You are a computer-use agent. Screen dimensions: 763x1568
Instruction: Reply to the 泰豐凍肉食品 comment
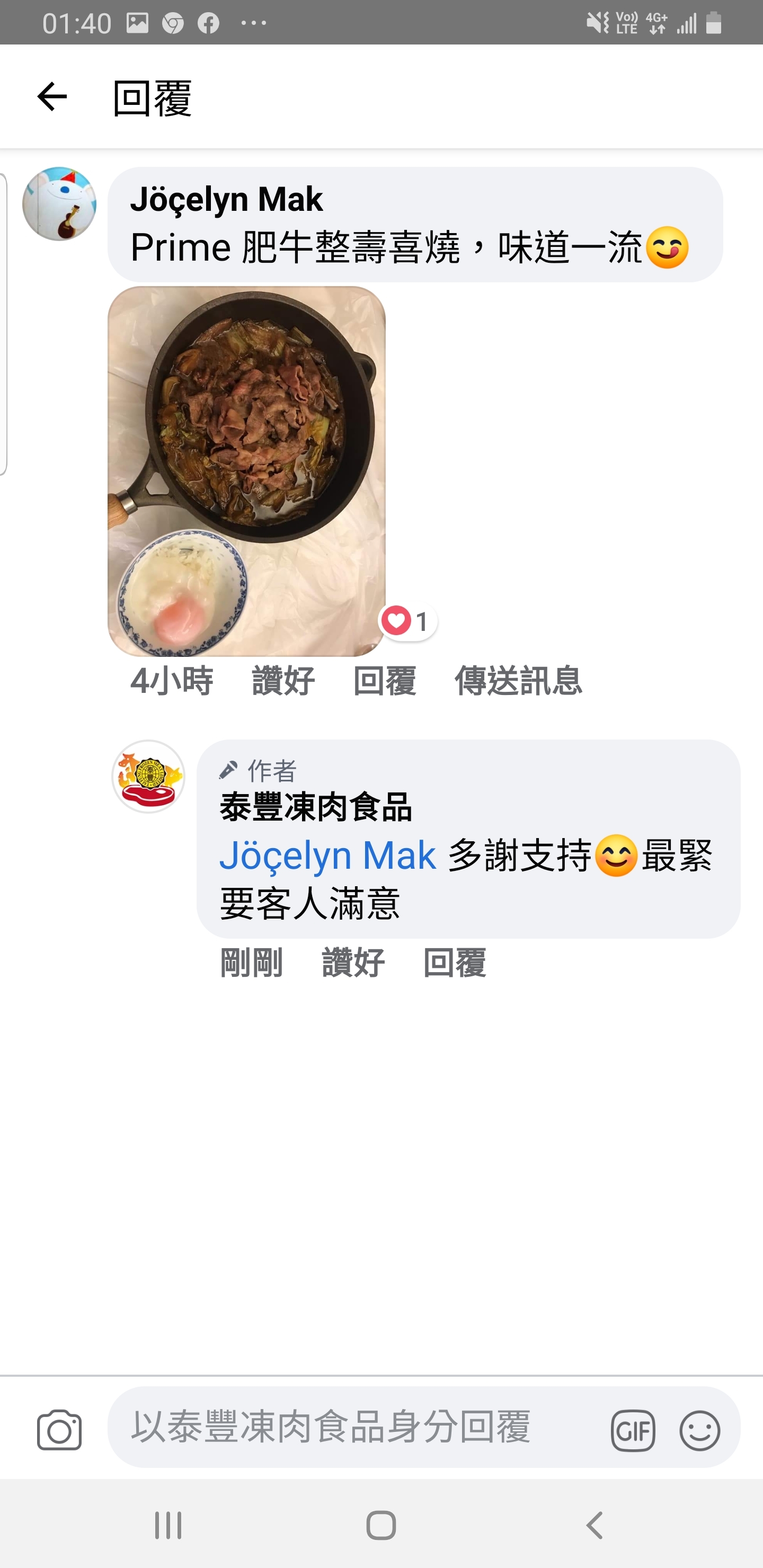click(x=455, y=963)
